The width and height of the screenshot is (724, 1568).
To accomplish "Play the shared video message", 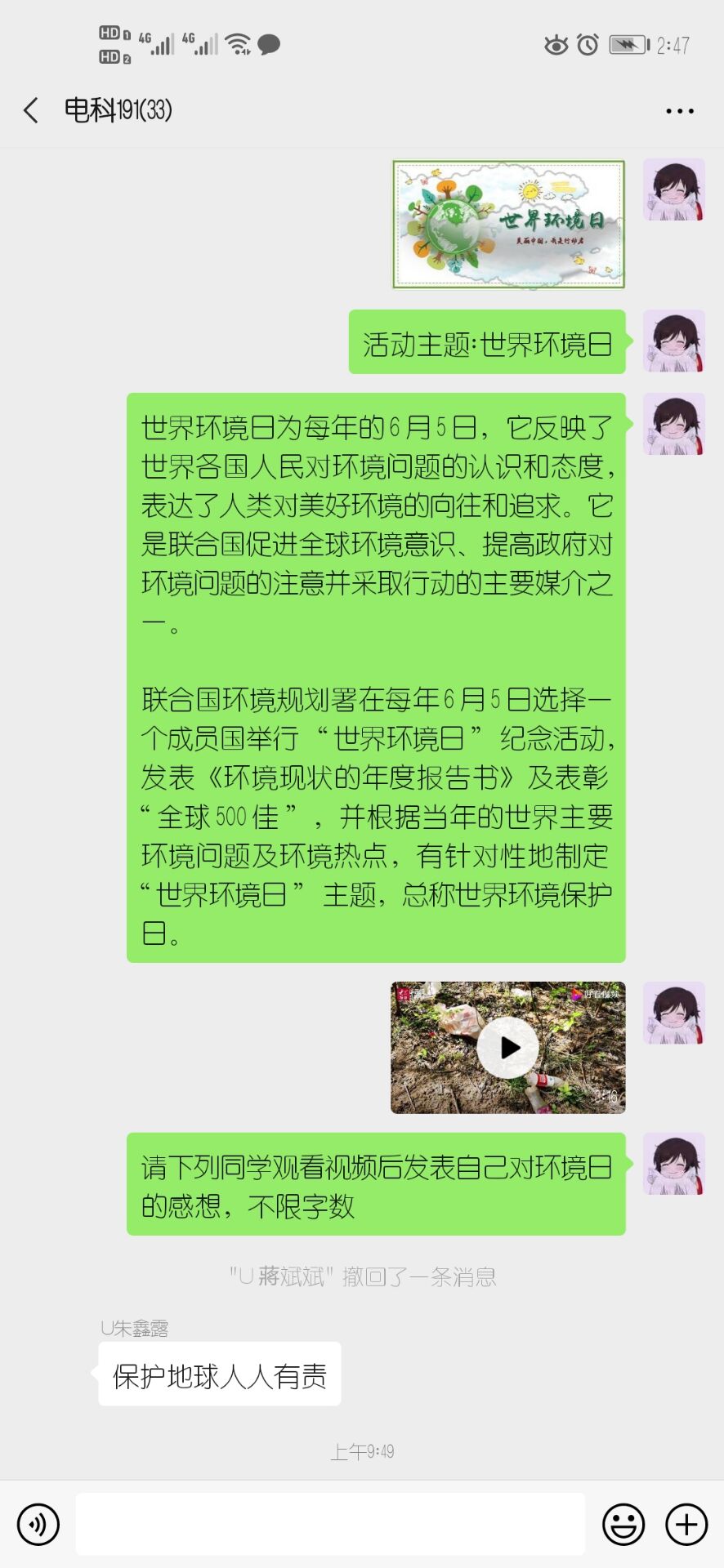I will (x=508, y=1048).
